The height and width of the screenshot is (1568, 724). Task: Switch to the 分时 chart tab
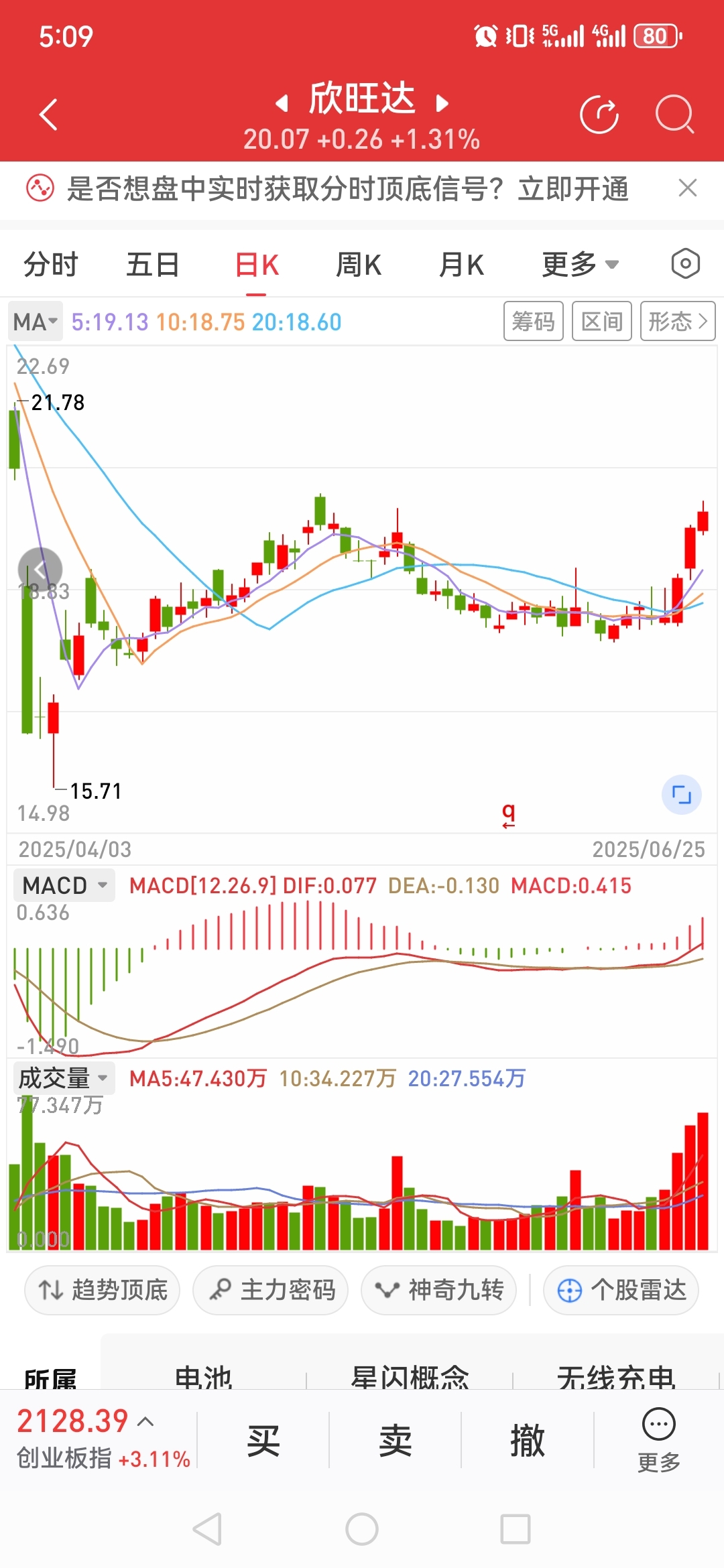[51, 265]
